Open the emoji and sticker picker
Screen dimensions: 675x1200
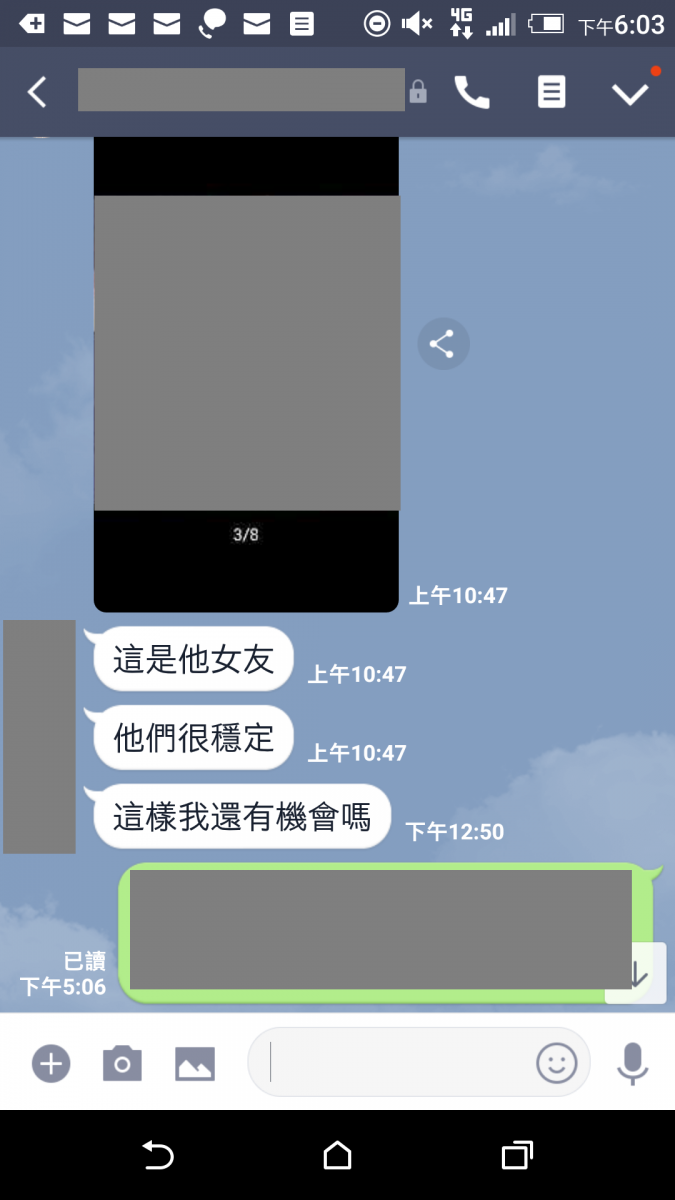(557, 1063)
